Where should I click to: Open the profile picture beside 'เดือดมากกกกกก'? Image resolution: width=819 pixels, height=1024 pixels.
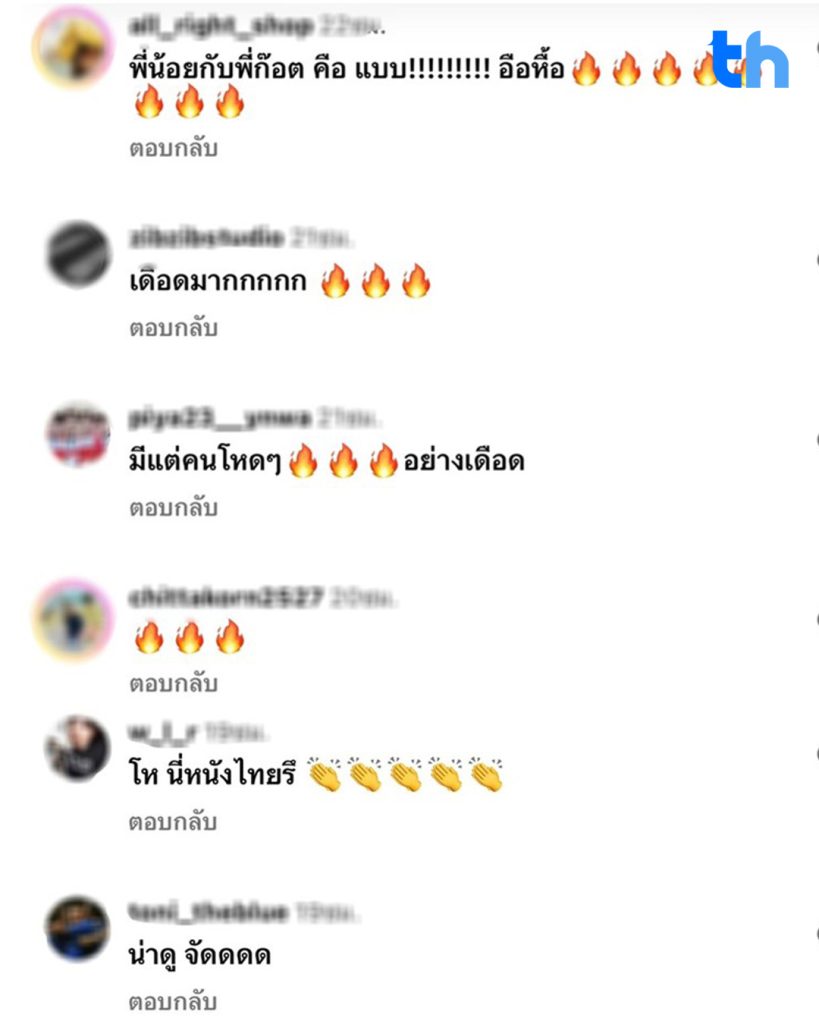(x=77, y=254)
